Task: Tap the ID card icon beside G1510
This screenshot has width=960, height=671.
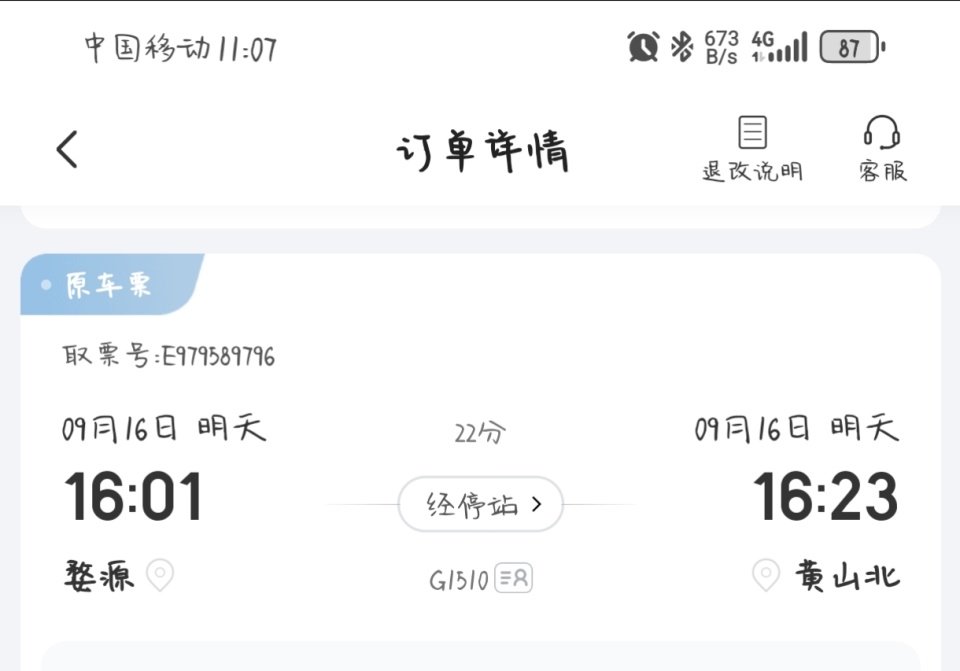Action: tap(513, 578)
